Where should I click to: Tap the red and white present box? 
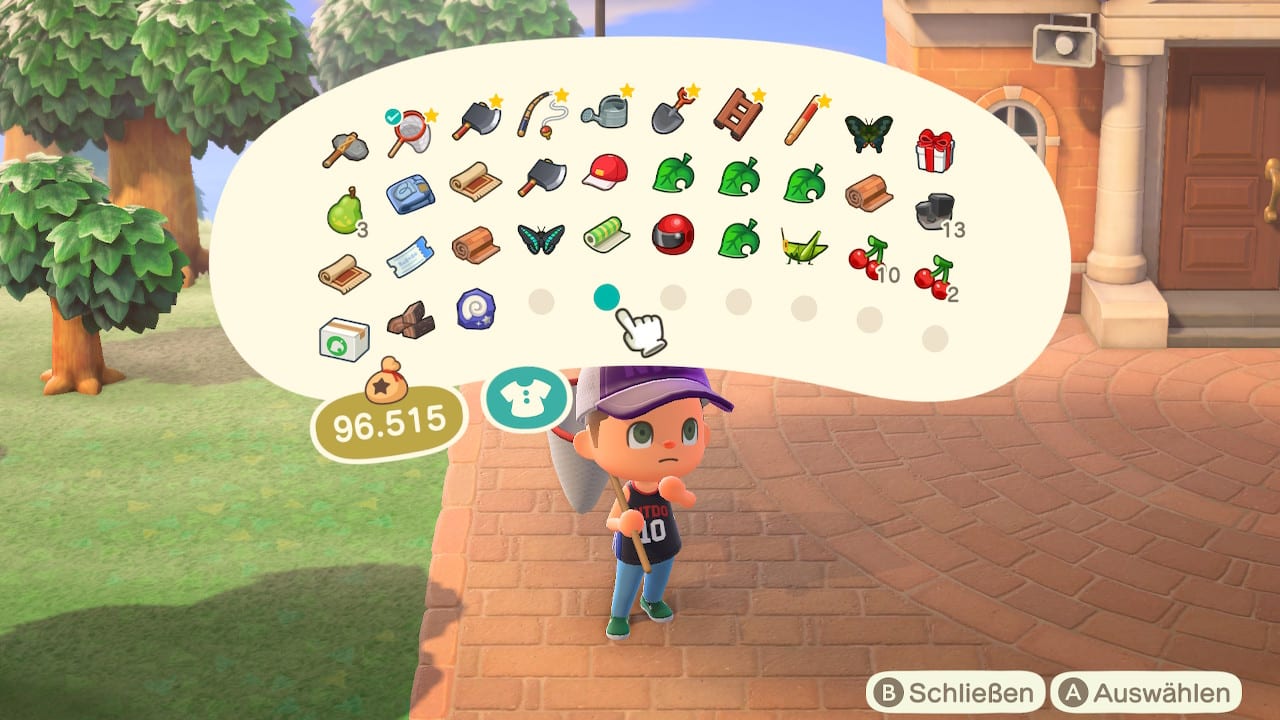934,151
